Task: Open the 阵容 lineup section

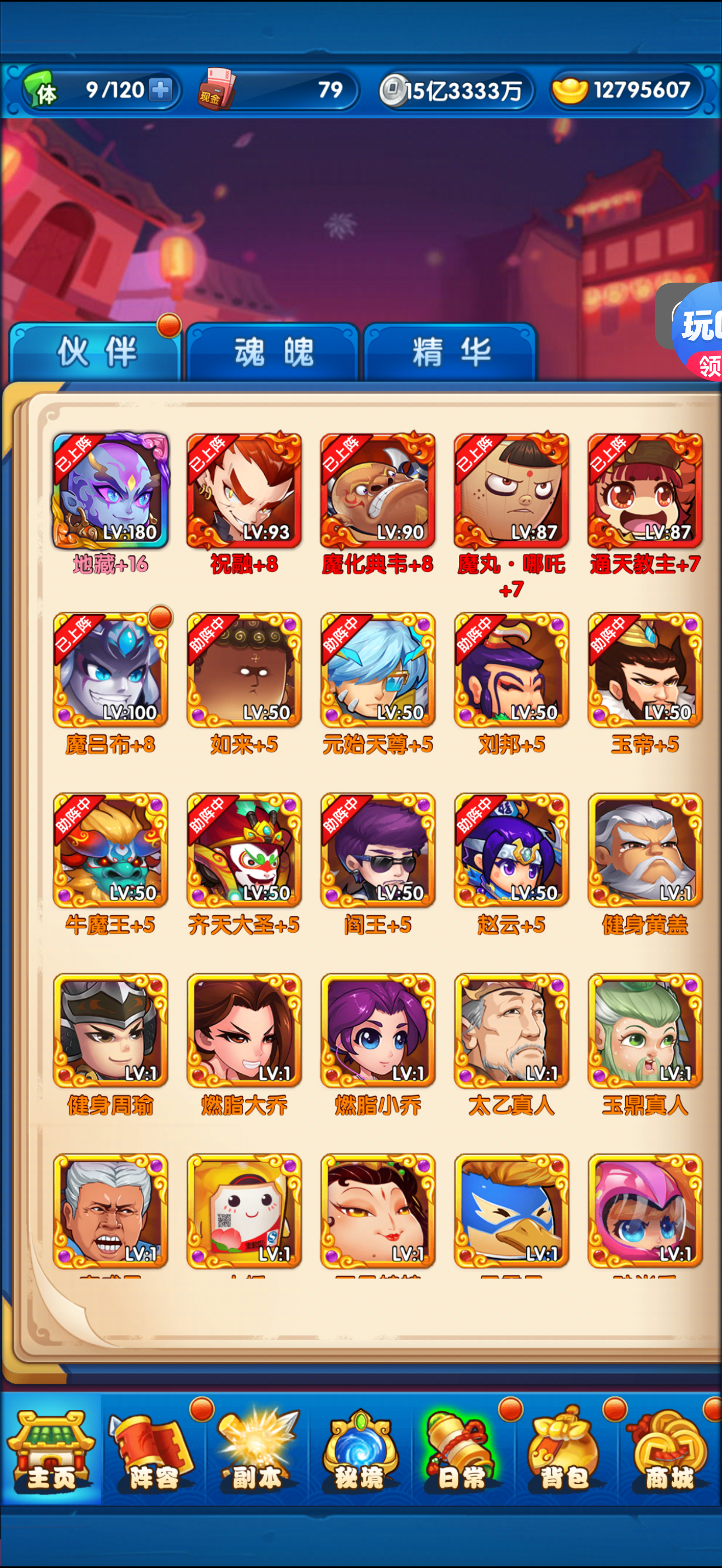Action: tap(153, 1450)
